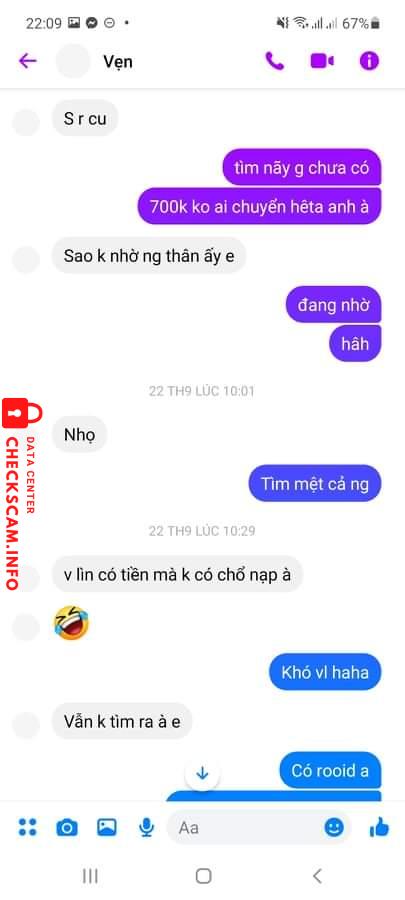Screen dimensions: 405x900
Task: Open the camera to take a photo
Action: (x=67, y=828)
